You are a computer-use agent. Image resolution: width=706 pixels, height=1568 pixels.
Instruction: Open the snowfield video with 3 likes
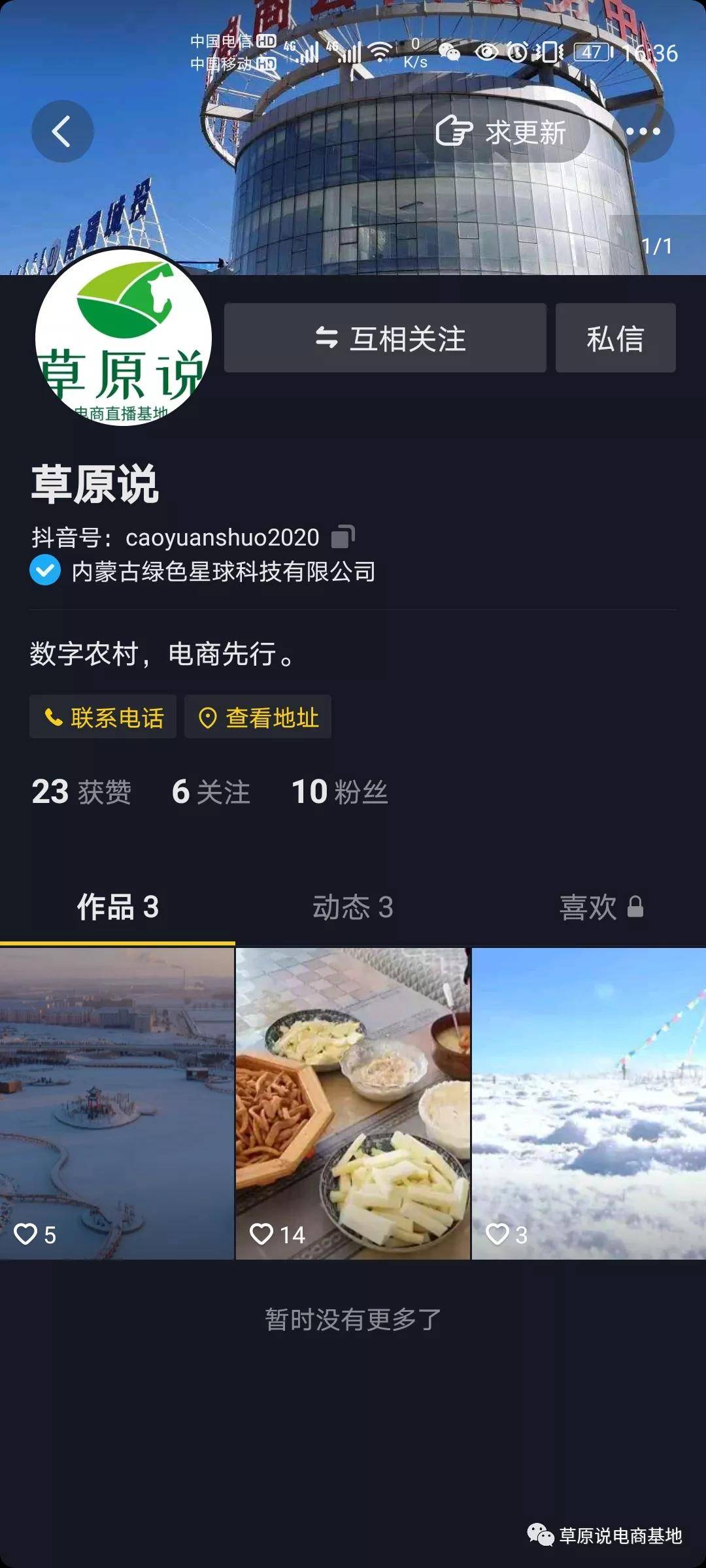[588, 1103]
